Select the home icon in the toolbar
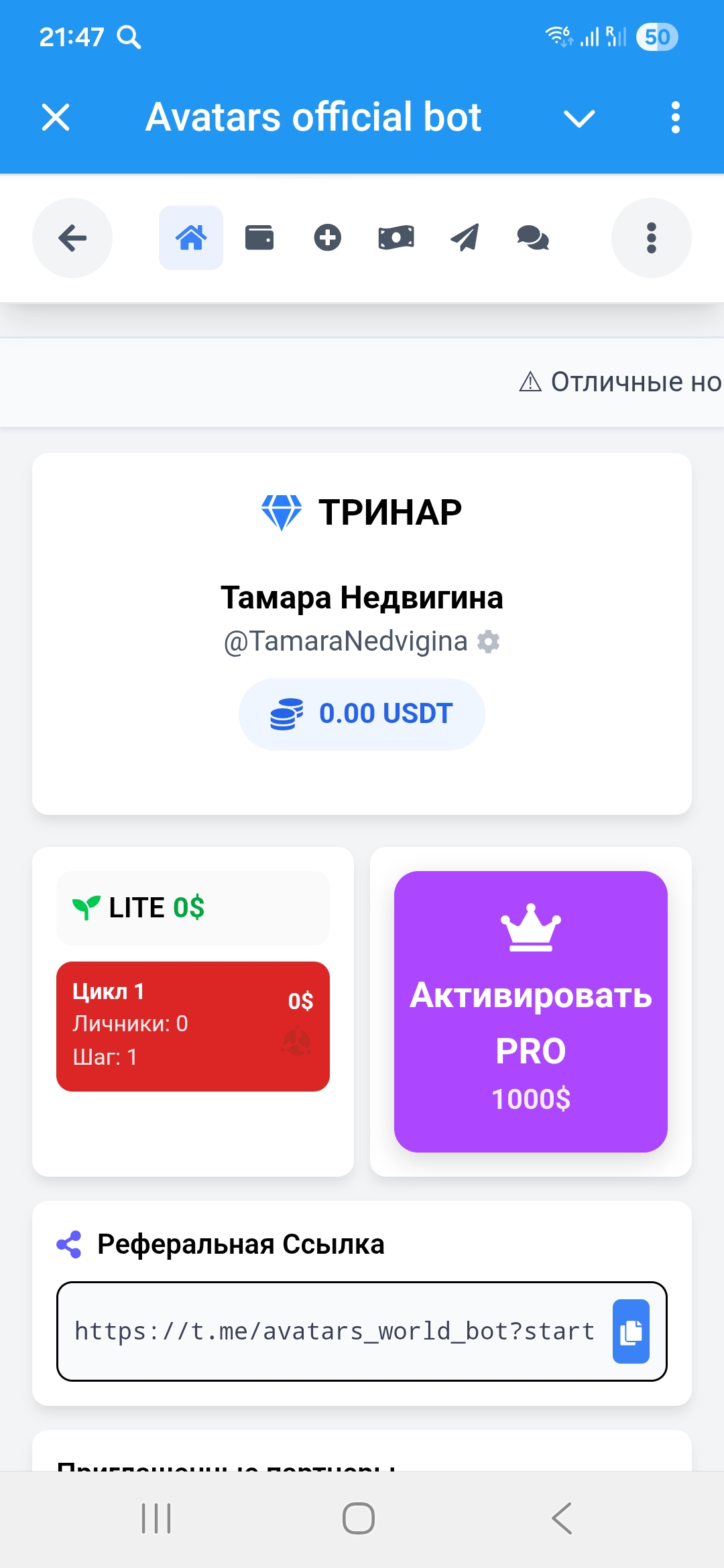The image size is (724, 1568). click(x=191, y=238)
